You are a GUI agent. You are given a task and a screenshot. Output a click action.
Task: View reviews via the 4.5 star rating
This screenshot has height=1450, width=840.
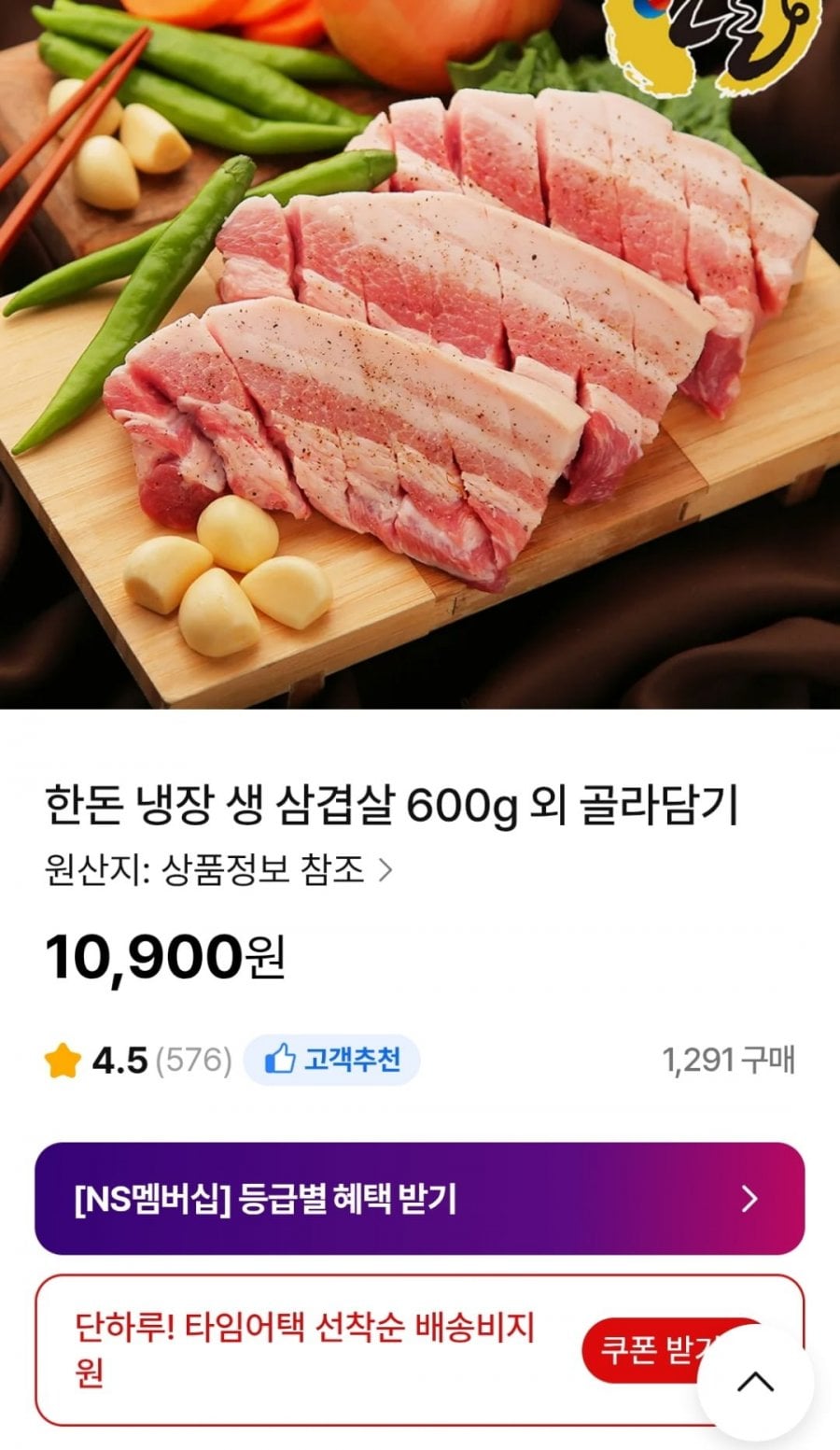click(x=137, y=1061)
